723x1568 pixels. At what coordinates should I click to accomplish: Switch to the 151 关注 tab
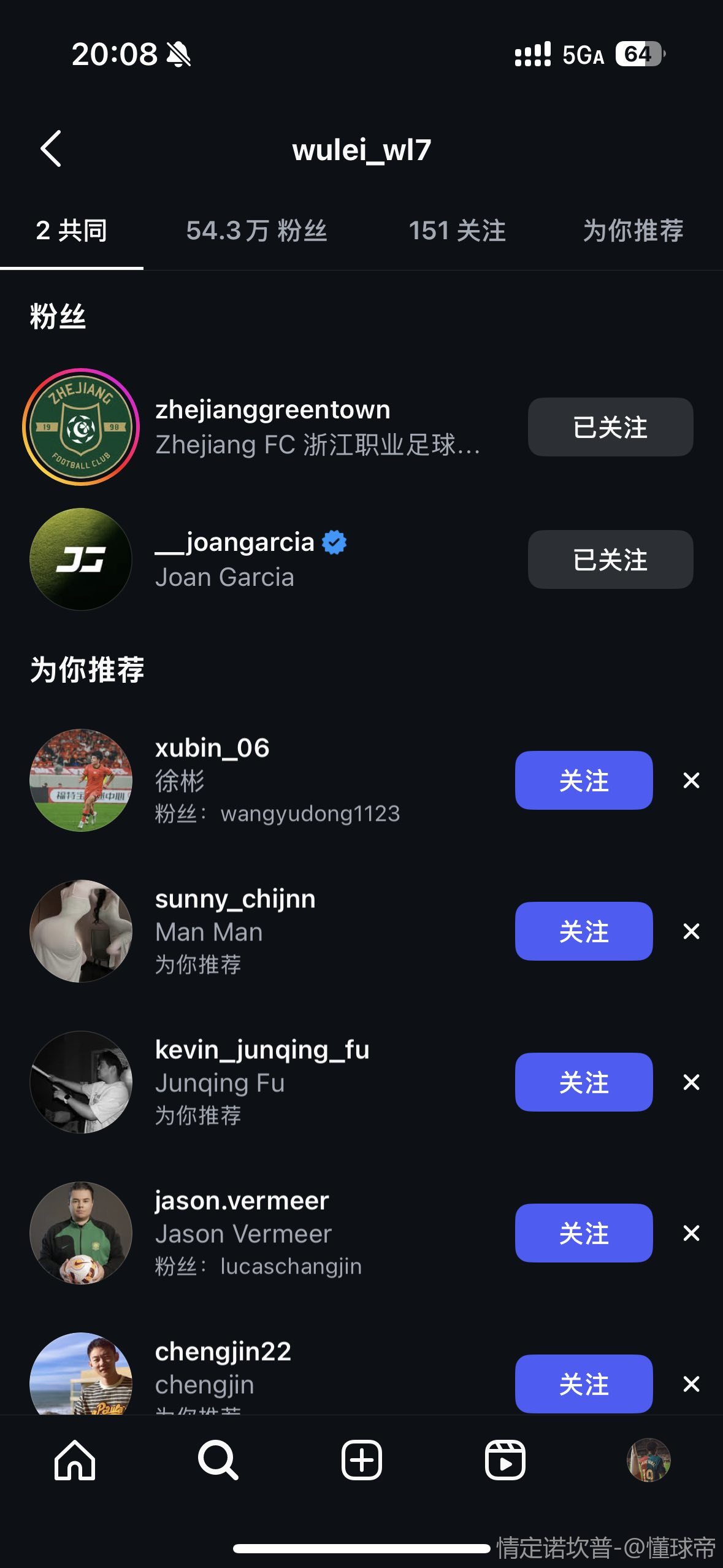pyautogui.click(x=457, y=231)
